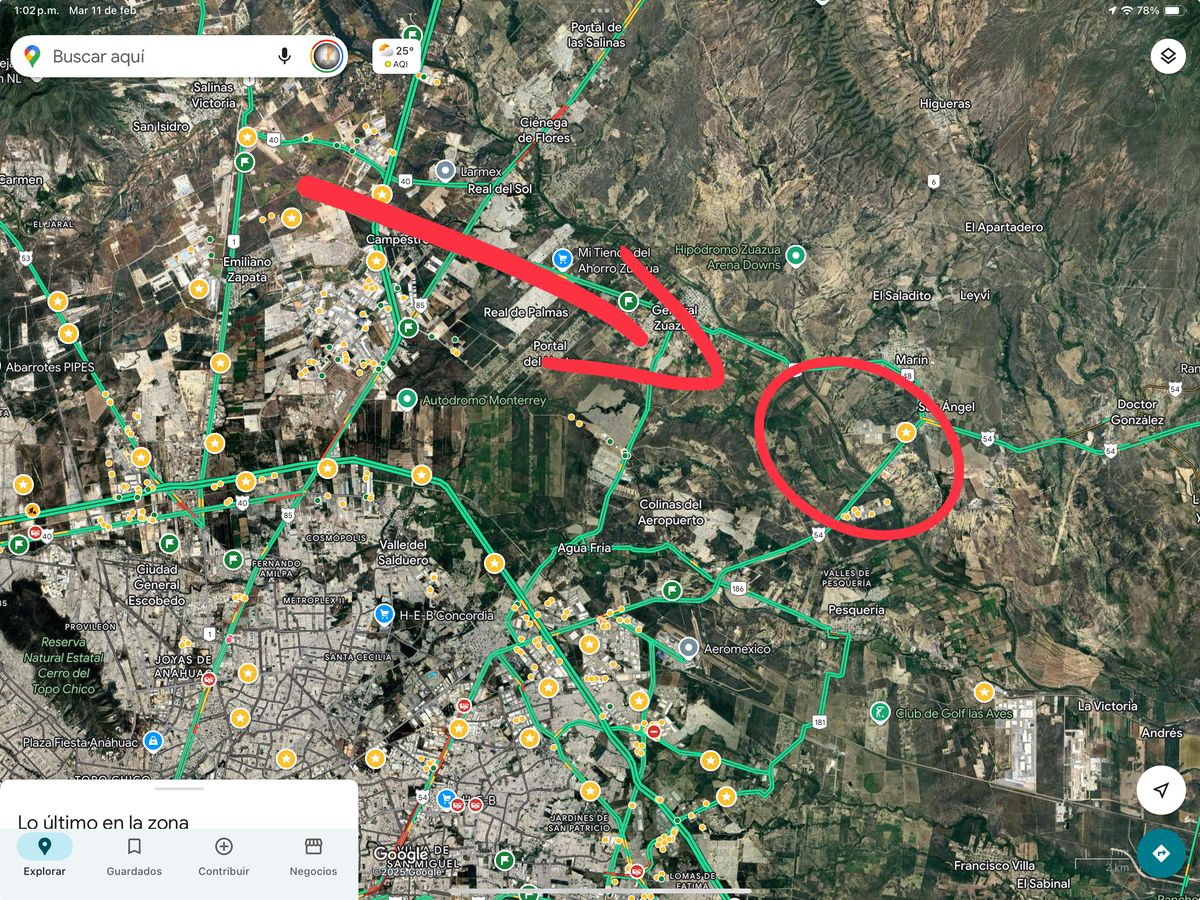Open the Contribuir tab

click(223, 856)
